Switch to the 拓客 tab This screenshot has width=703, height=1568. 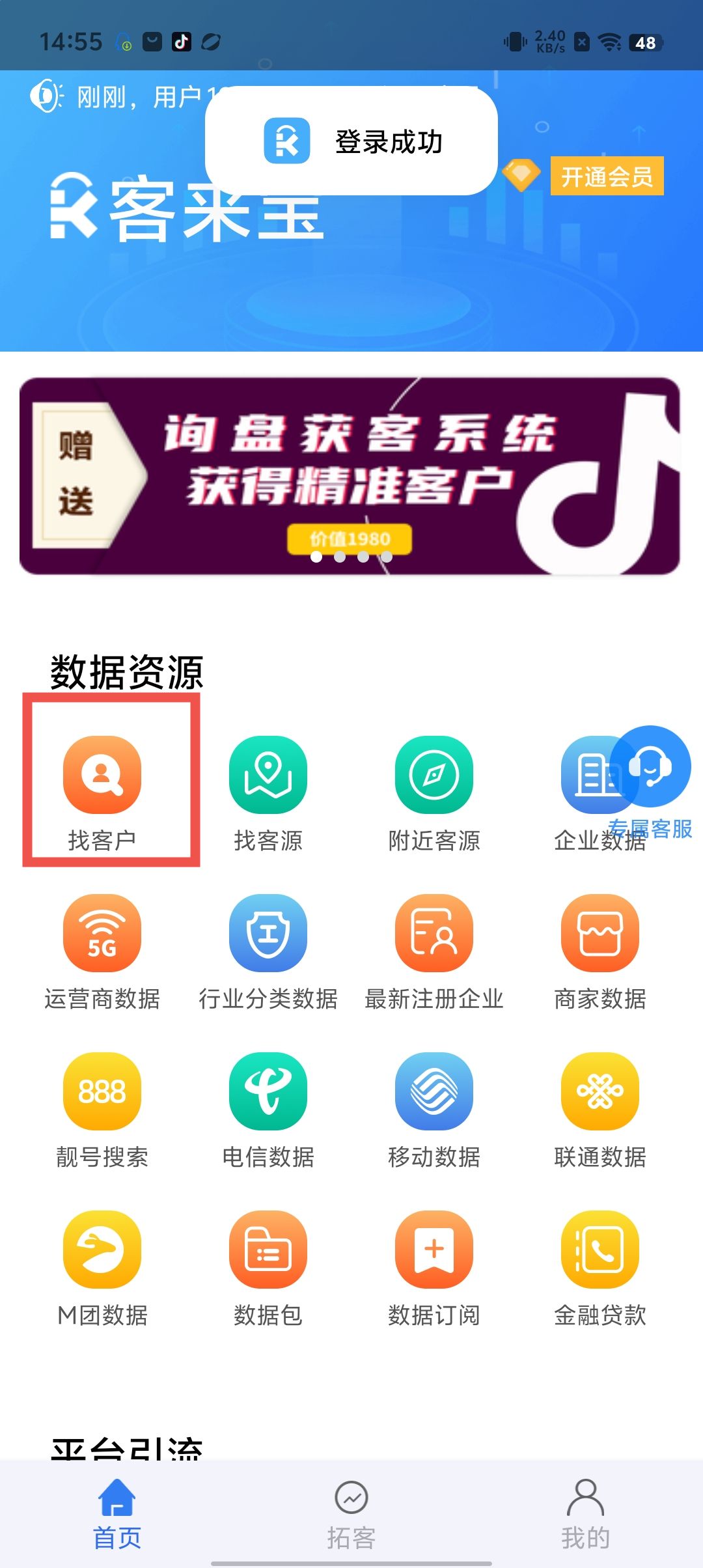coord(351,1514)
